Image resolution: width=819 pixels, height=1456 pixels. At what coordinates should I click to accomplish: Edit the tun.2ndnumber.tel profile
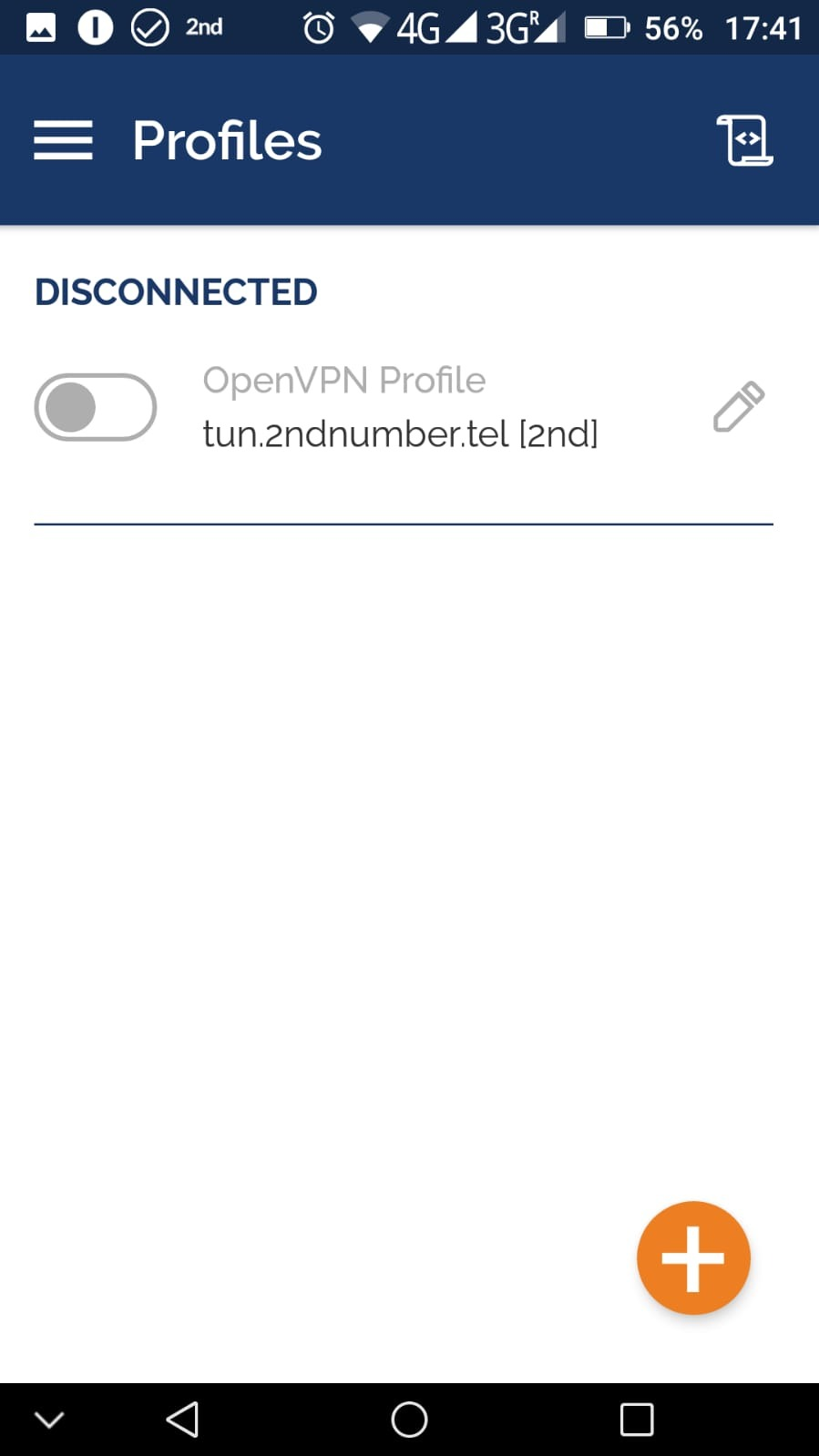pyautogui.click(x=738, y=406)
